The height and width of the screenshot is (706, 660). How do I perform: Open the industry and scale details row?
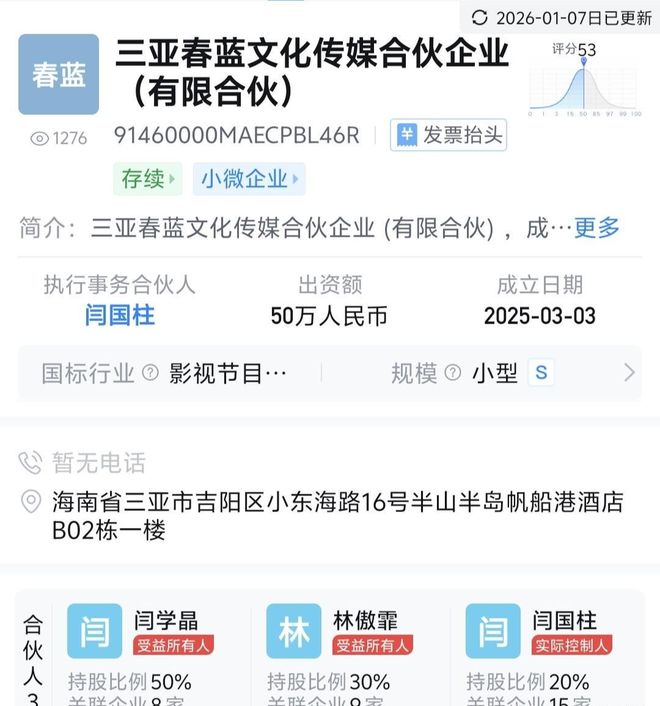click(x=330, y=374)
